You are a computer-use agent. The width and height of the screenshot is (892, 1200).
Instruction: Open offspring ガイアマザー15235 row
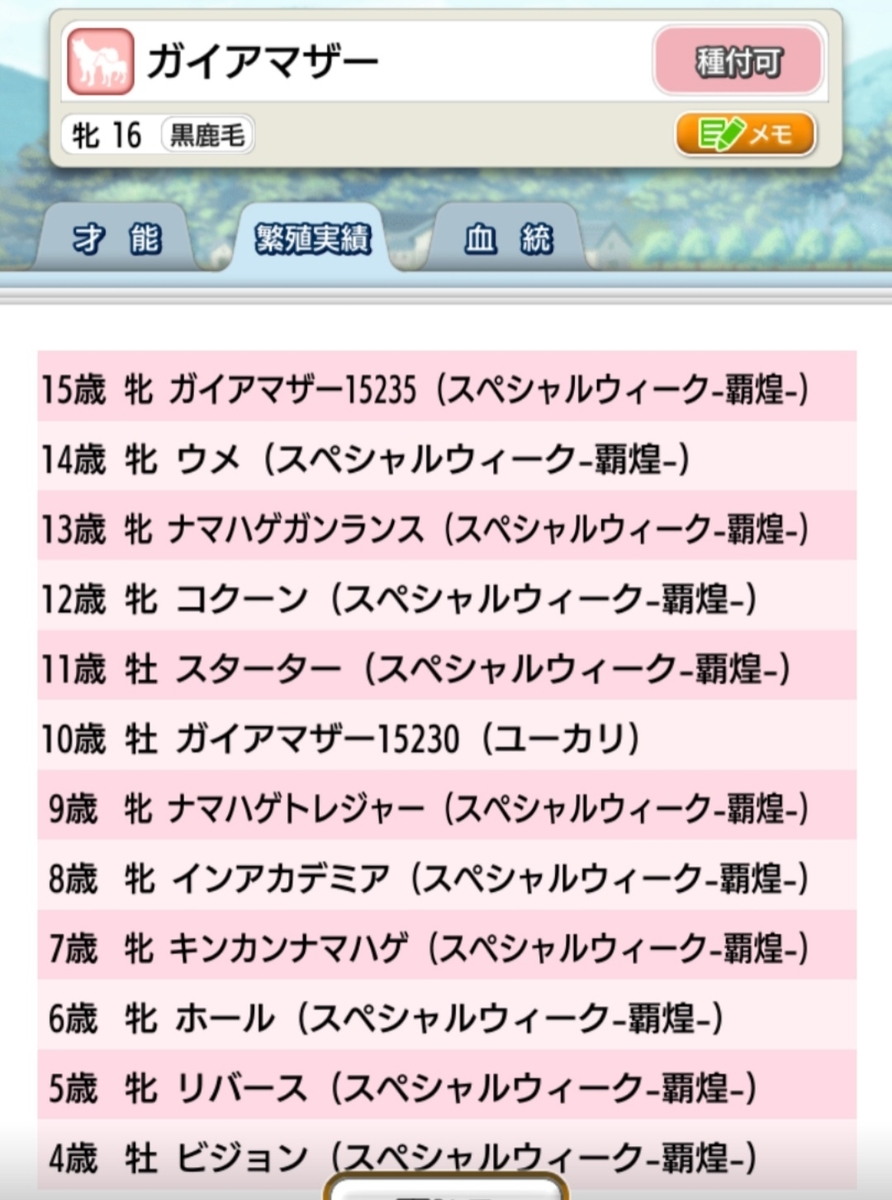pyautogui.click(x=446, y=389)
